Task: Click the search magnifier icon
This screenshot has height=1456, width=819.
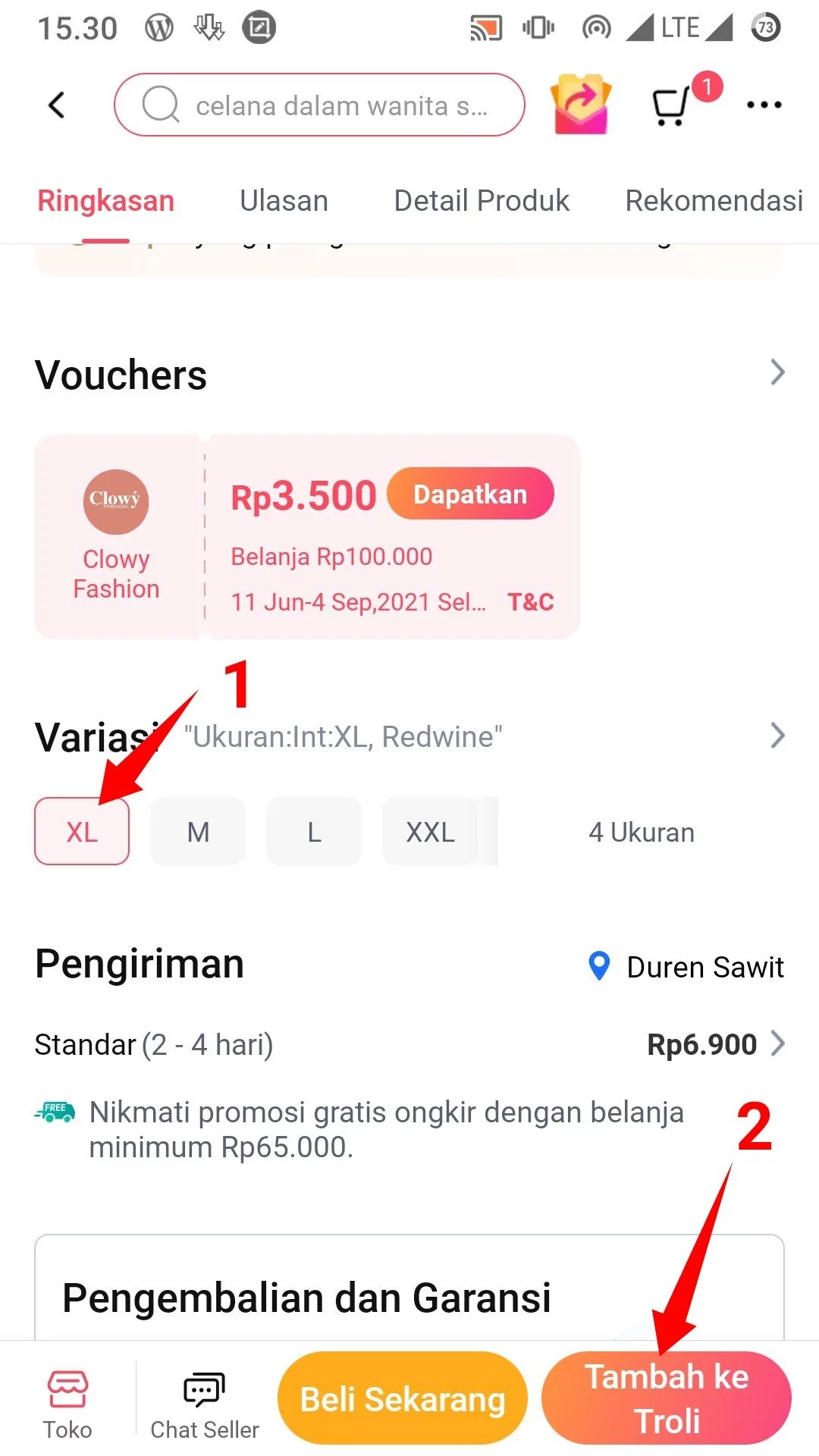Action: pyautogui.click(x=158, y=105)
